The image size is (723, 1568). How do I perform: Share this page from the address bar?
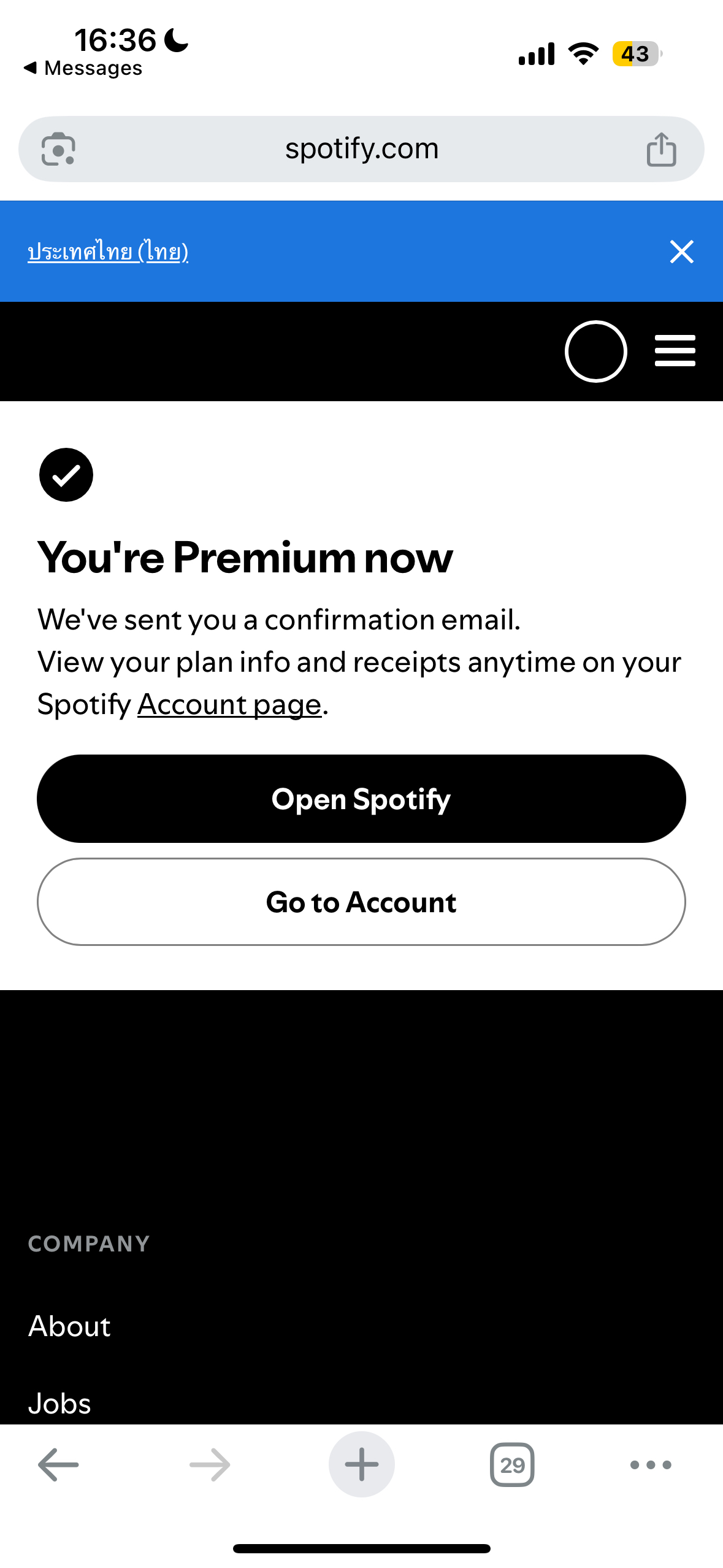pyautogui.click(x=661, y=149)
